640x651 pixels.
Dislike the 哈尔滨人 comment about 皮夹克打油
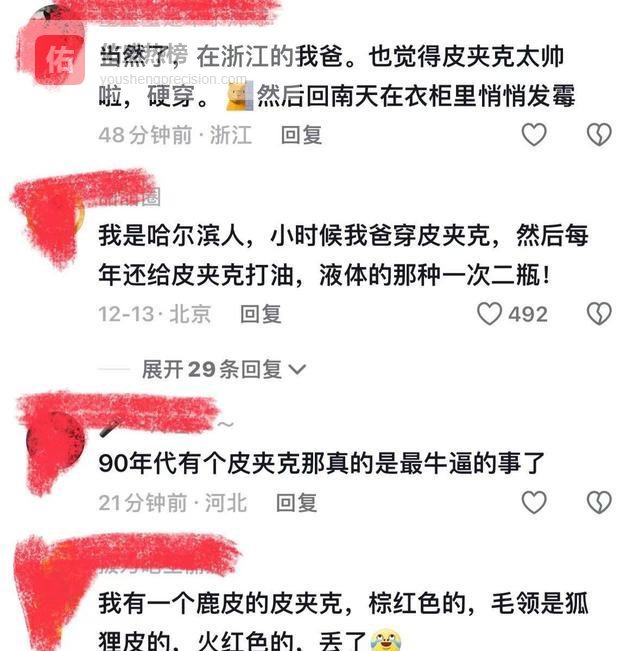tap(598, 314)
